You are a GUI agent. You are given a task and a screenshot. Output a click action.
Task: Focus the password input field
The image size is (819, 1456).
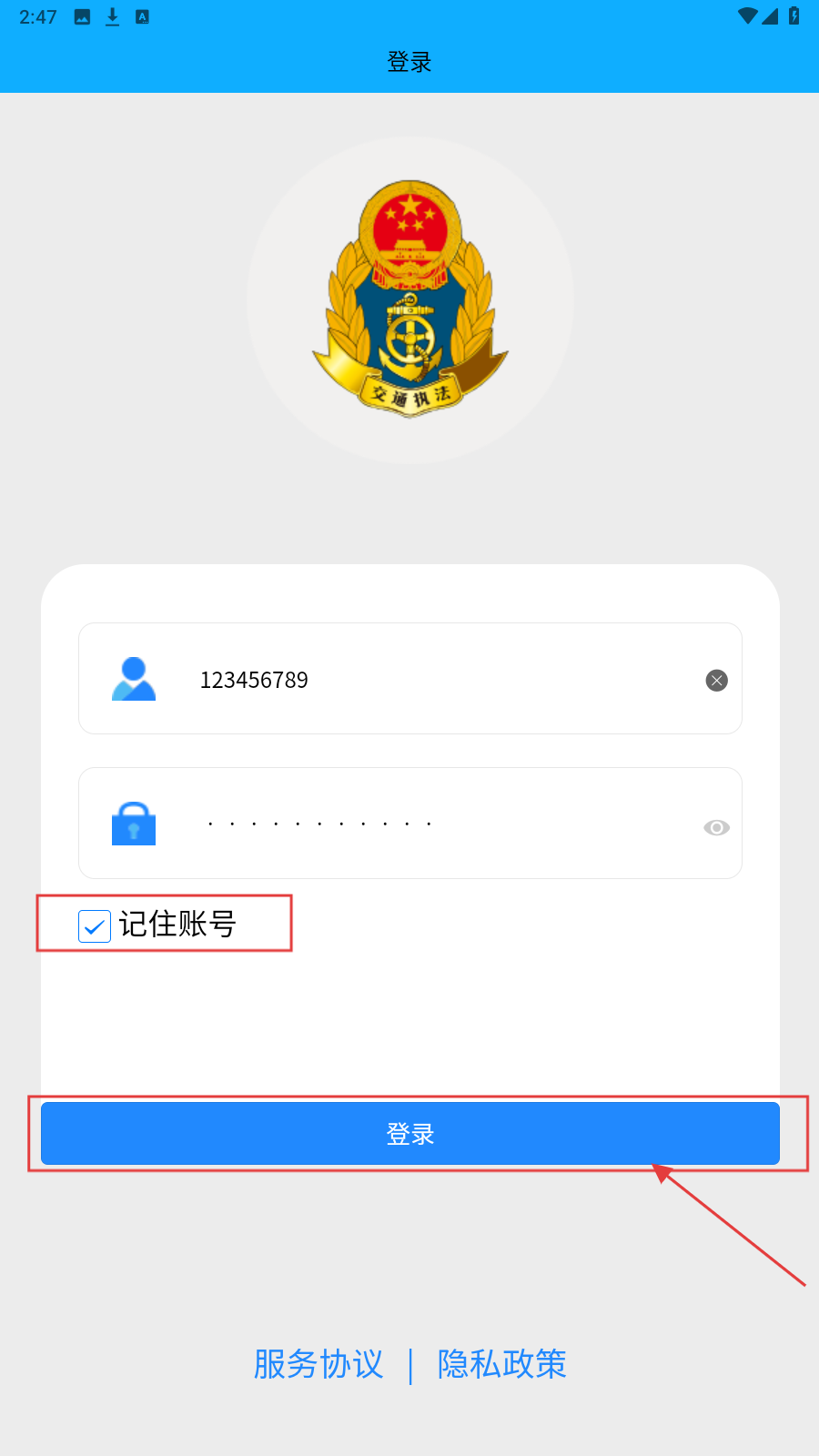pyautogui.click(x=409, y=824)
